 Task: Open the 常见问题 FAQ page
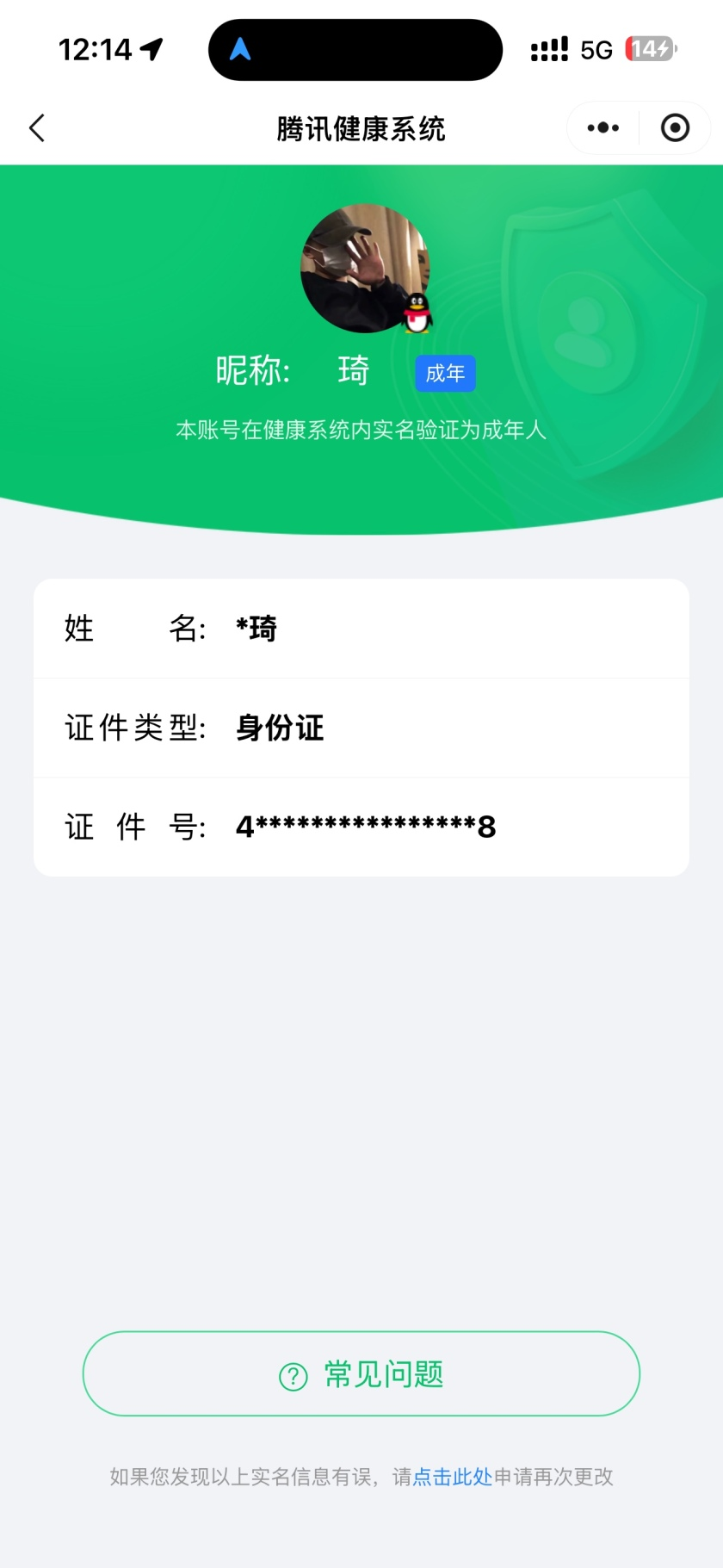pos(361,1374)
